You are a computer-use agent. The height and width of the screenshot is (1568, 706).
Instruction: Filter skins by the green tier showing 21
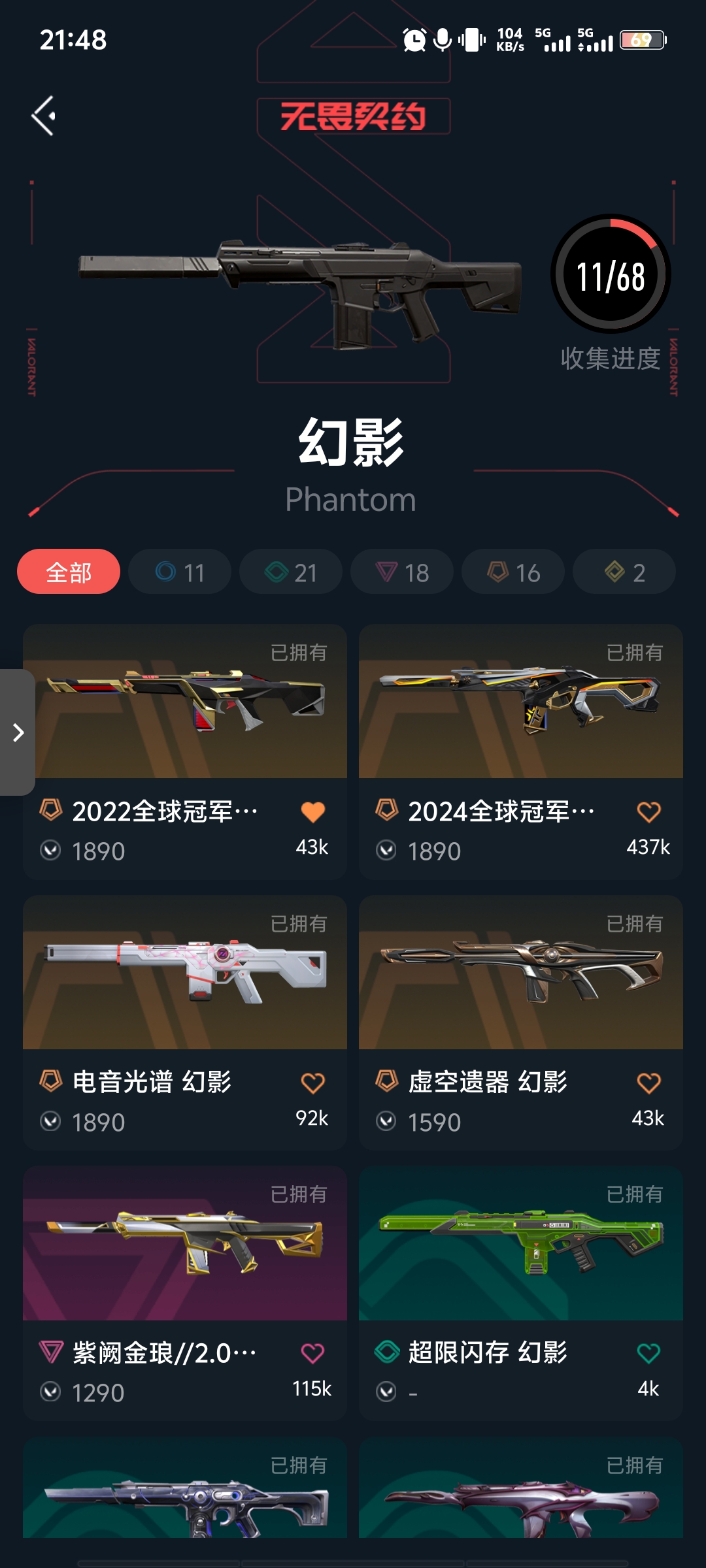click(x=291, y=572)
